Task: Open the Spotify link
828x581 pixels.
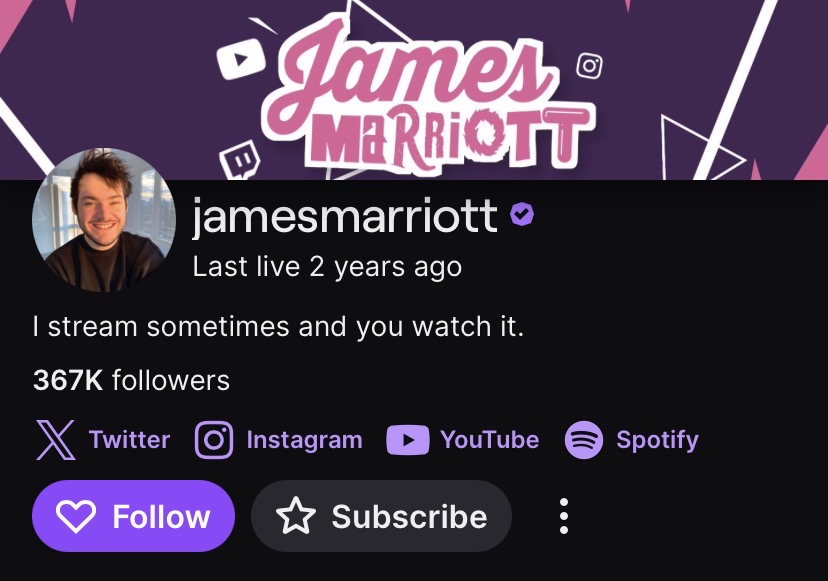Action: point(632,440)
